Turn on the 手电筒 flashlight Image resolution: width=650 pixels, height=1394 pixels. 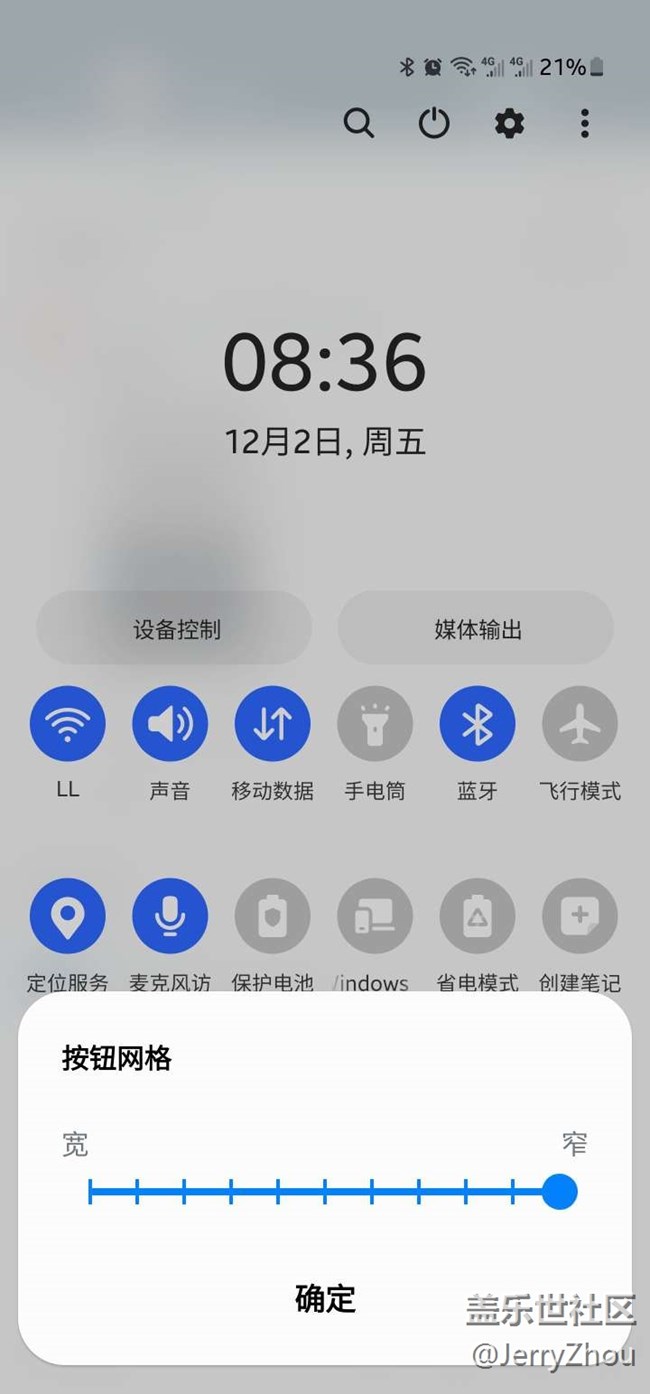[x=375, y=724]
